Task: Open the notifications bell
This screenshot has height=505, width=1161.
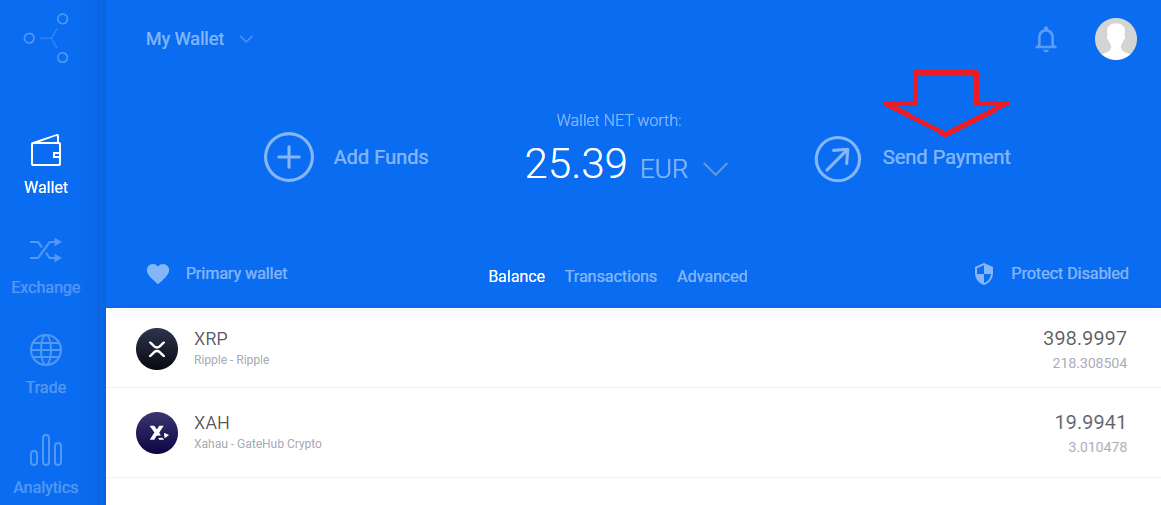Action: [1045, 40]
